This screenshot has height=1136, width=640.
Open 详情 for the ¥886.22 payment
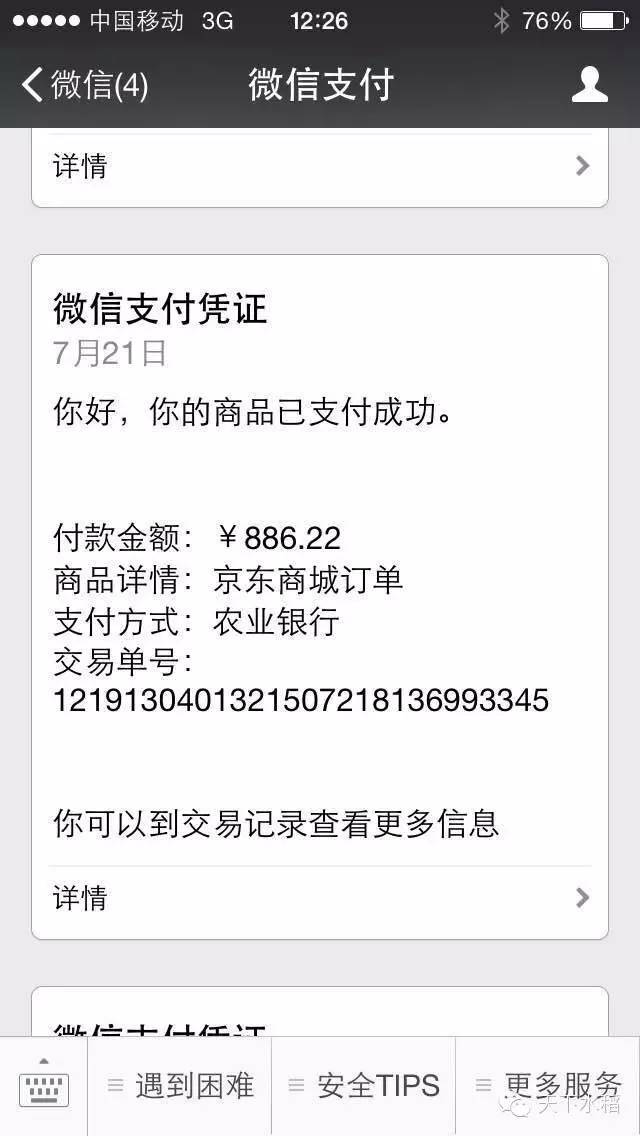click(x=320, y=898)
